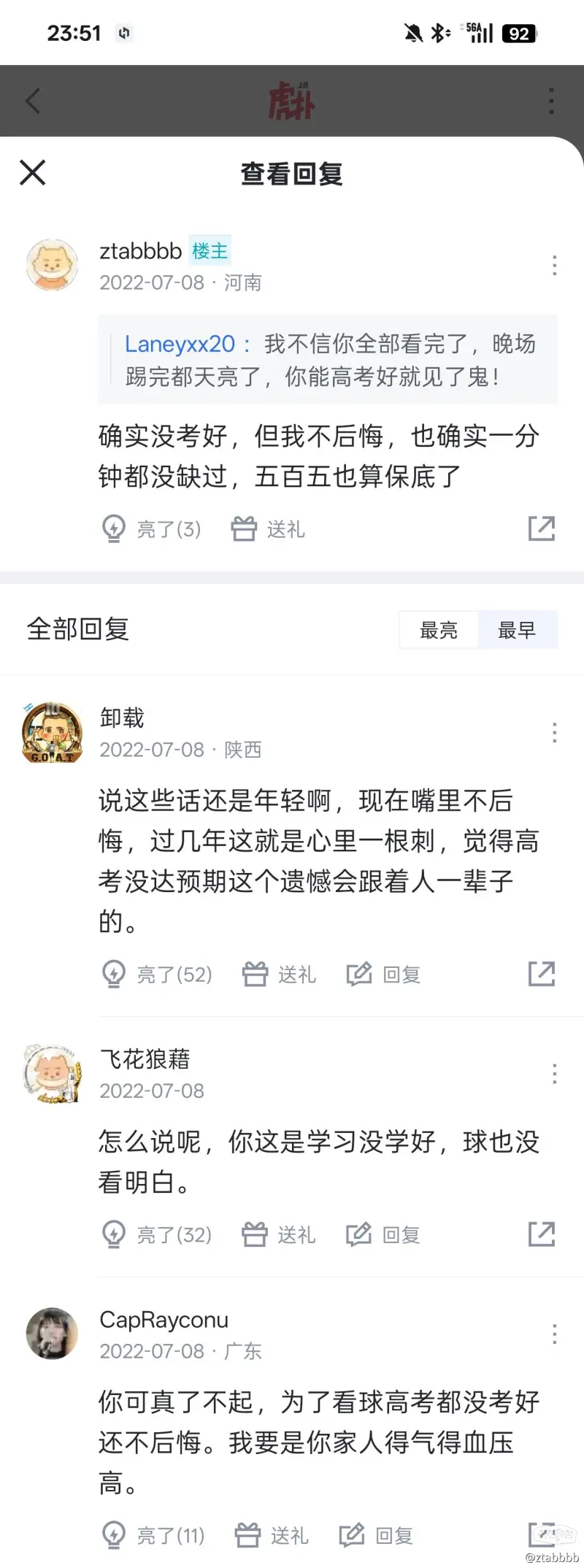584x1568 pixels.
Task: Reply to CapRayconu's comment
Action: tap(377, 1535)
